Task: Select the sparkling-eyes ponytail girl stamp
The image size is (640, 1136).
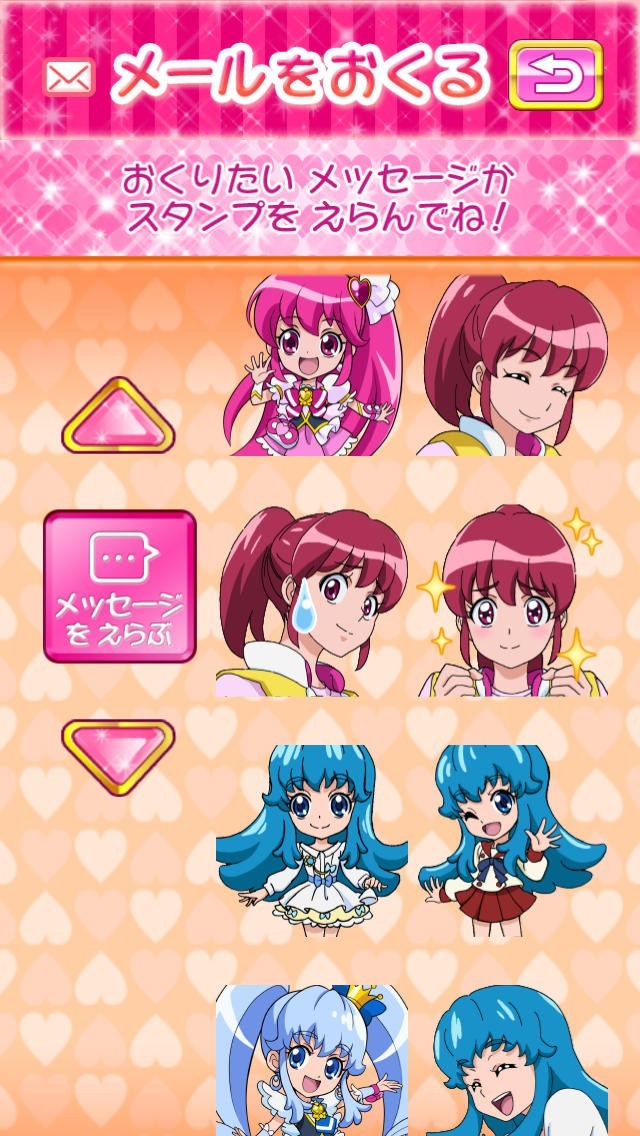Action: tap(512, 600)
